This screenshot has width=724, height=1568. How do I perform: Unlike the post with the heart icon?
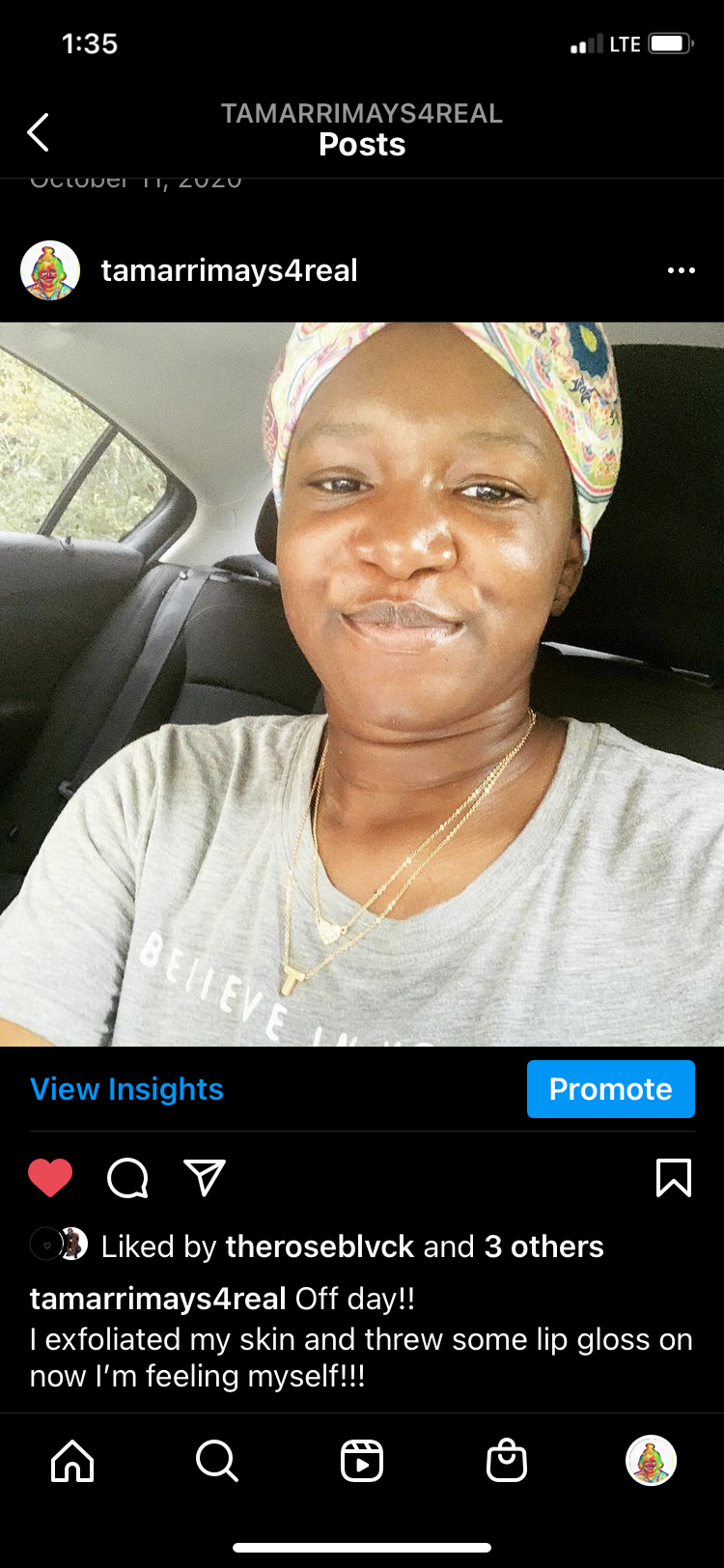tap(50, 1178)
